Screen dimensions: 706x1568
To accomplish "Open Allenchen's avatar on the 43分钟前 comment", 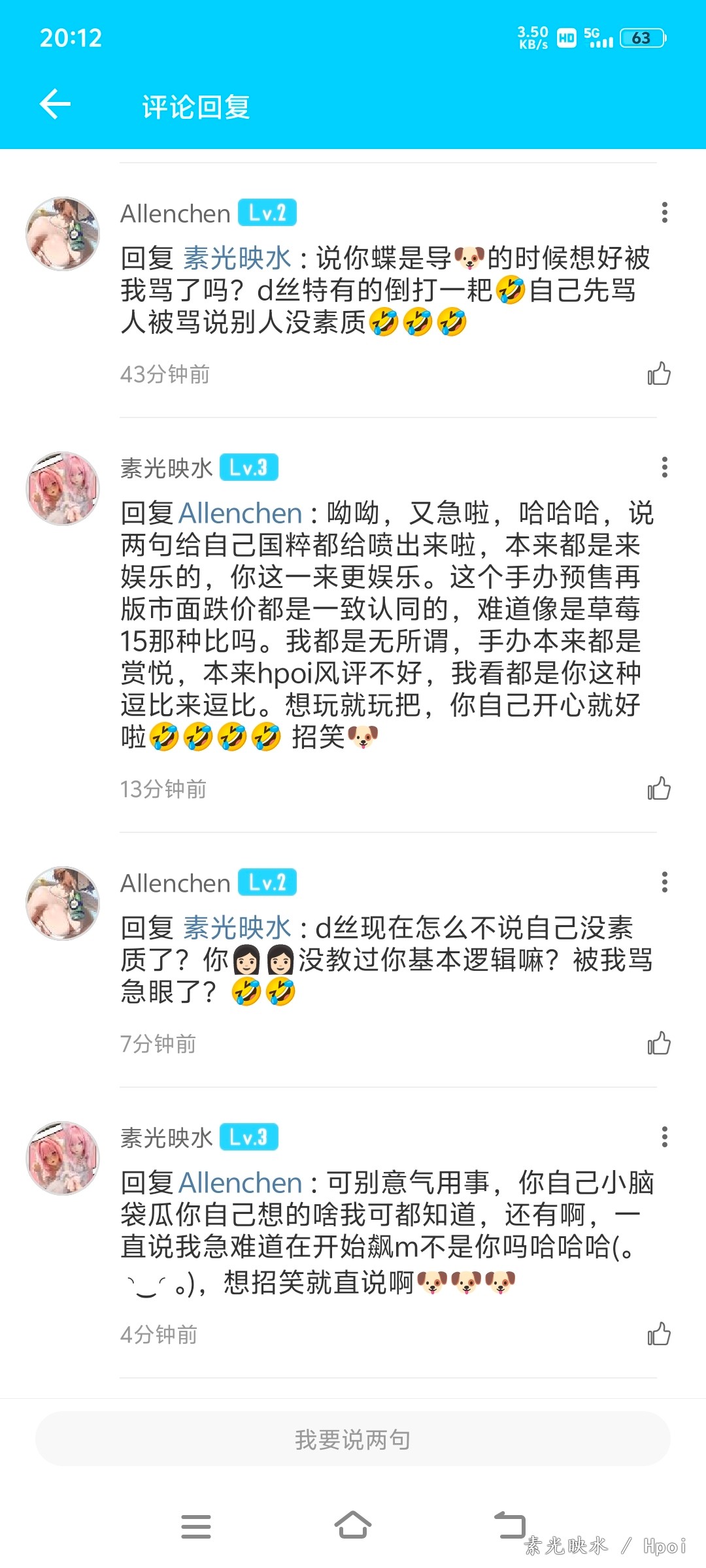I will tap(63, 234).
